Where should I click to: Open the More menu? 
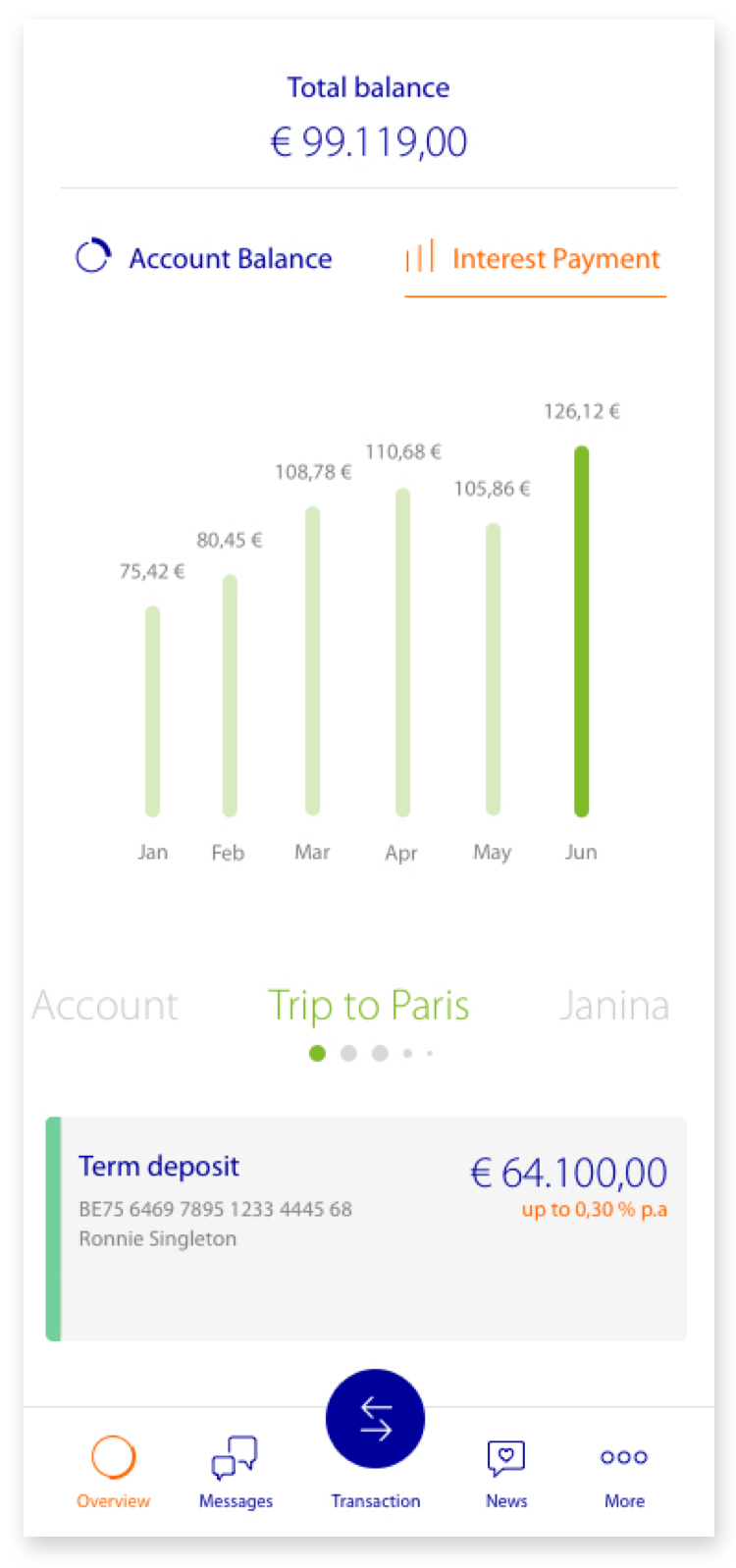tap(624, 1470)
